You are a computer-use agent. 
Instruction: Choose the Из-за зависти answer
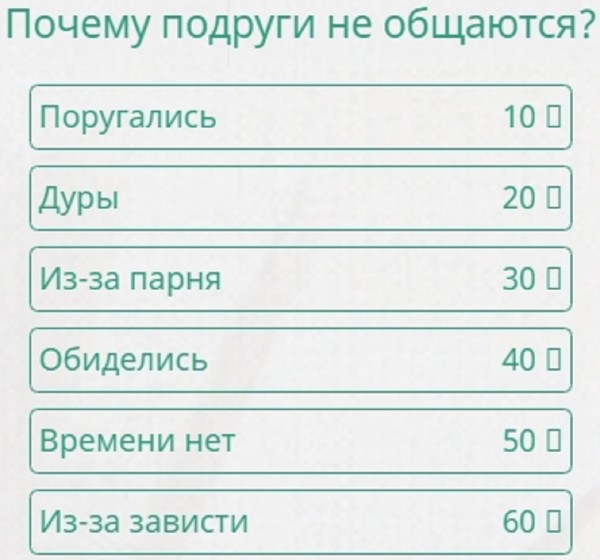click(x=300, y=522)
